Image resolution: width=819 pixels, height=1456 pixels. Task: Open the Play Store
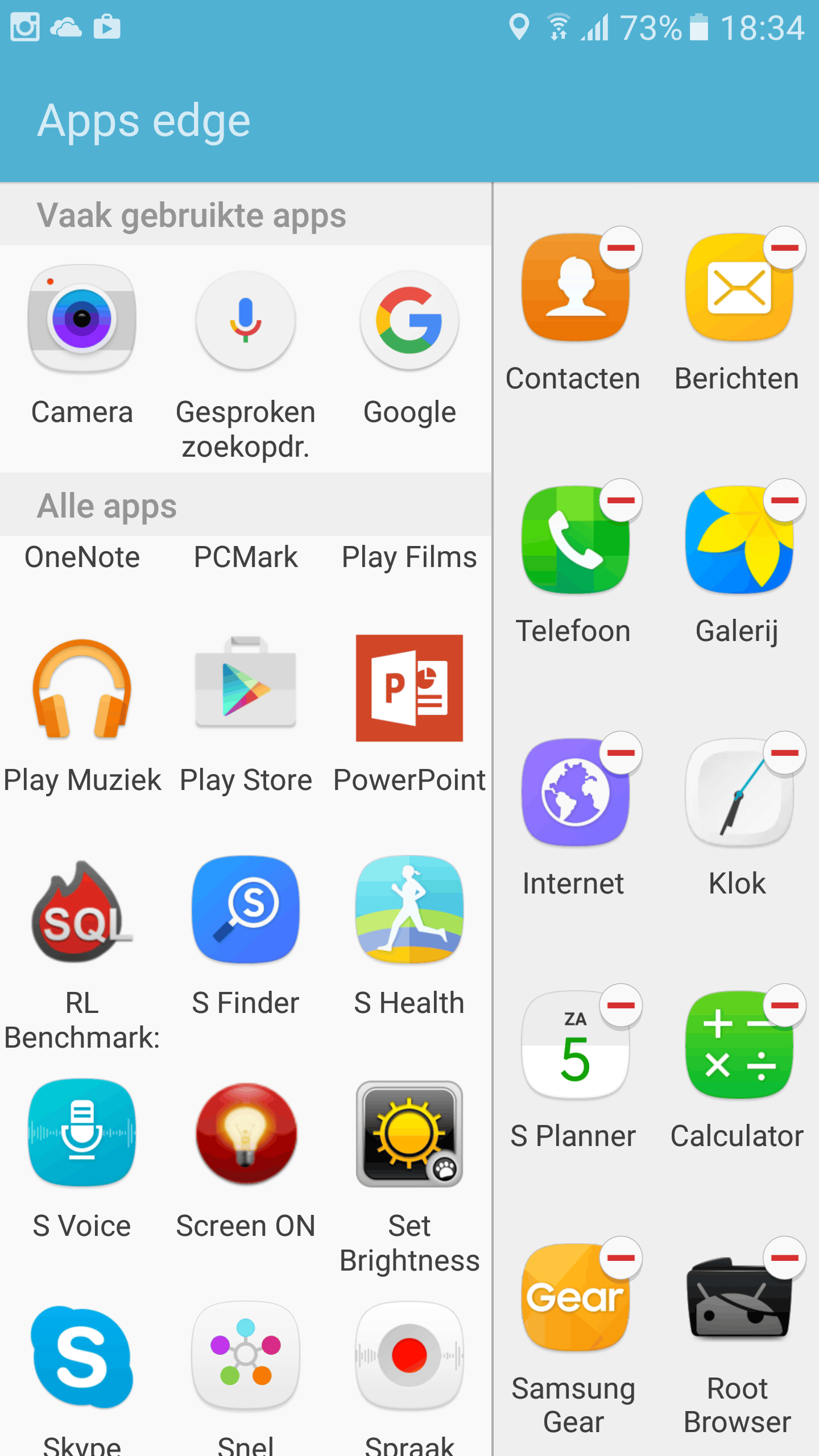pyautogui.click(x=245, y=688)
